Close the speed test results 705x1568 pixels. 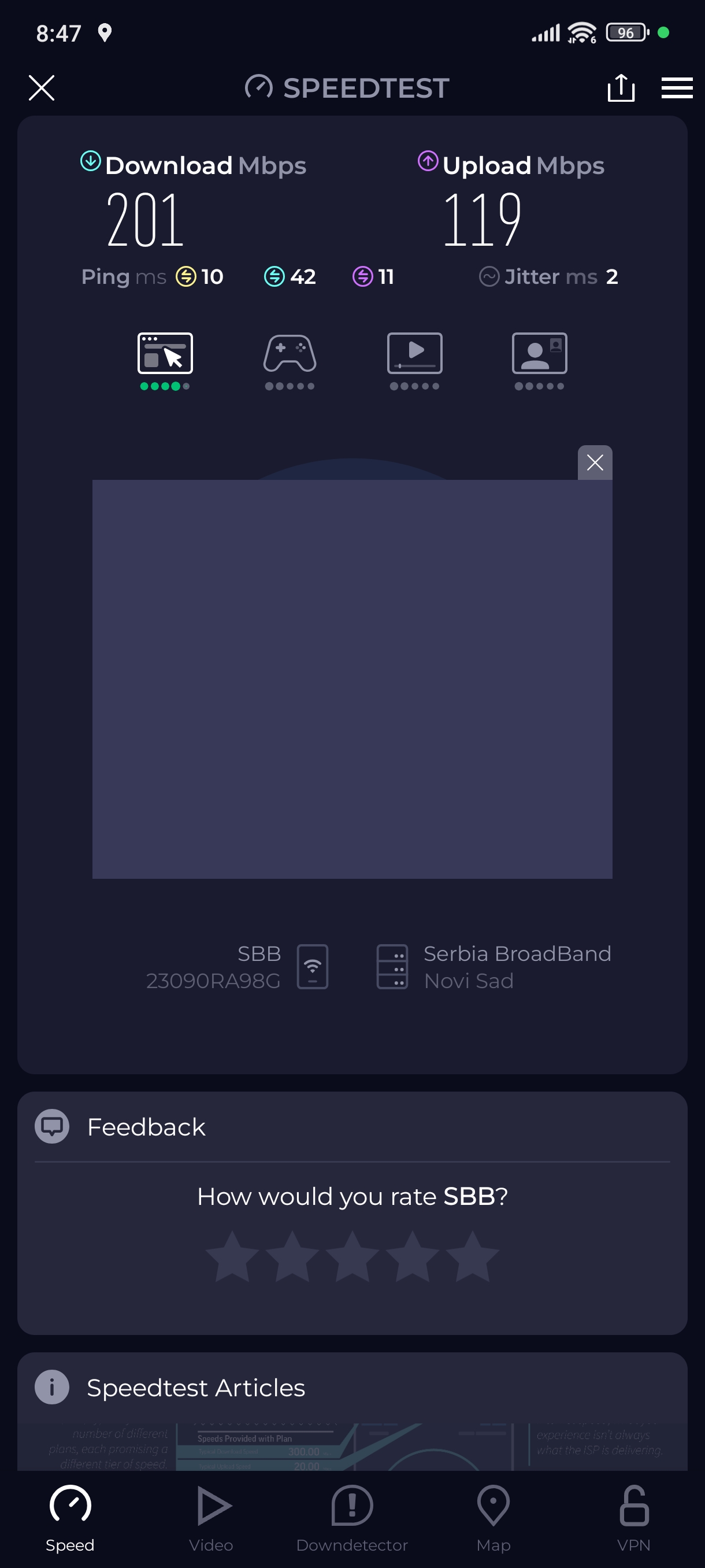click(x=42, y=88)
